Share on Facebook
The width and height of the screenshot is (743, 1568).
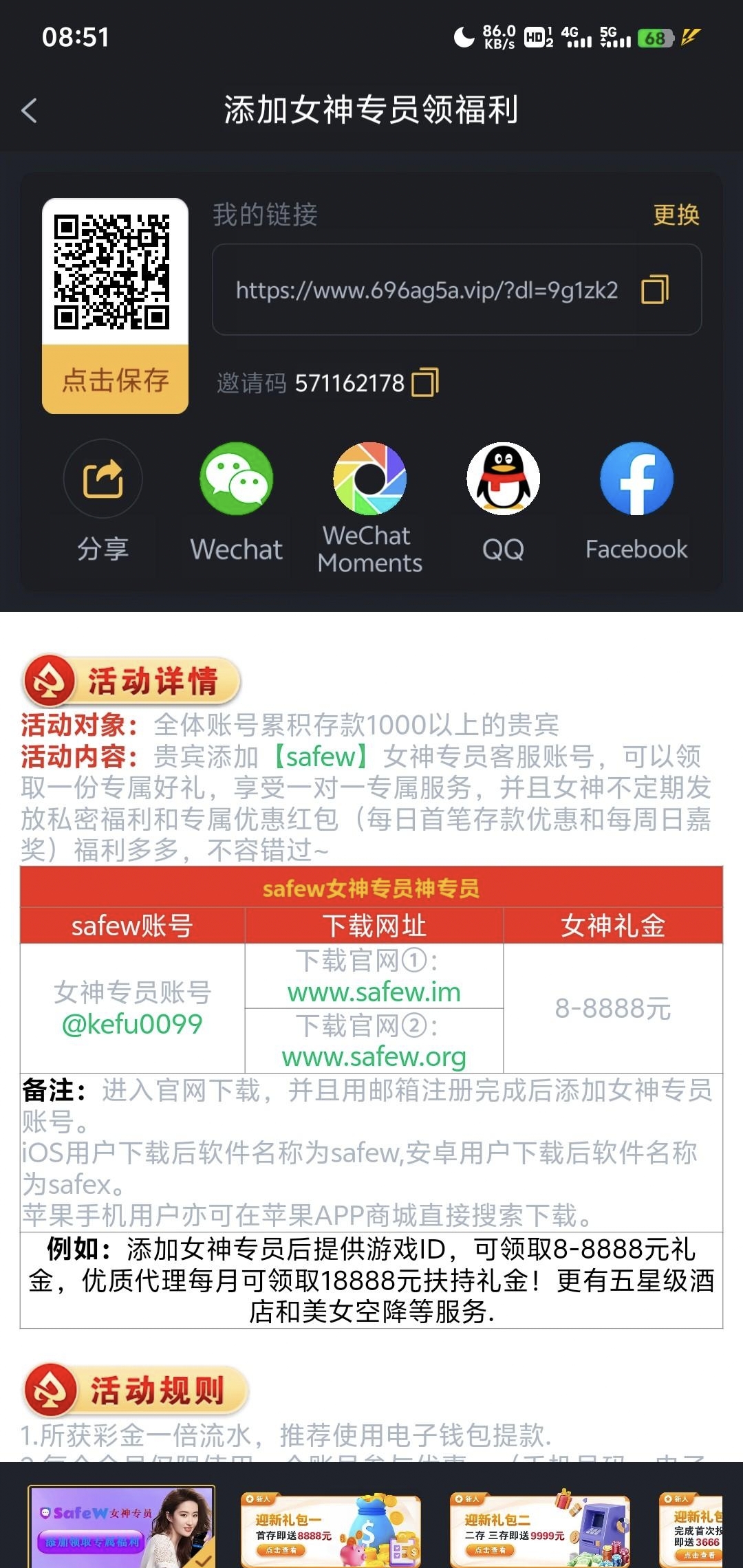point(636,479)
